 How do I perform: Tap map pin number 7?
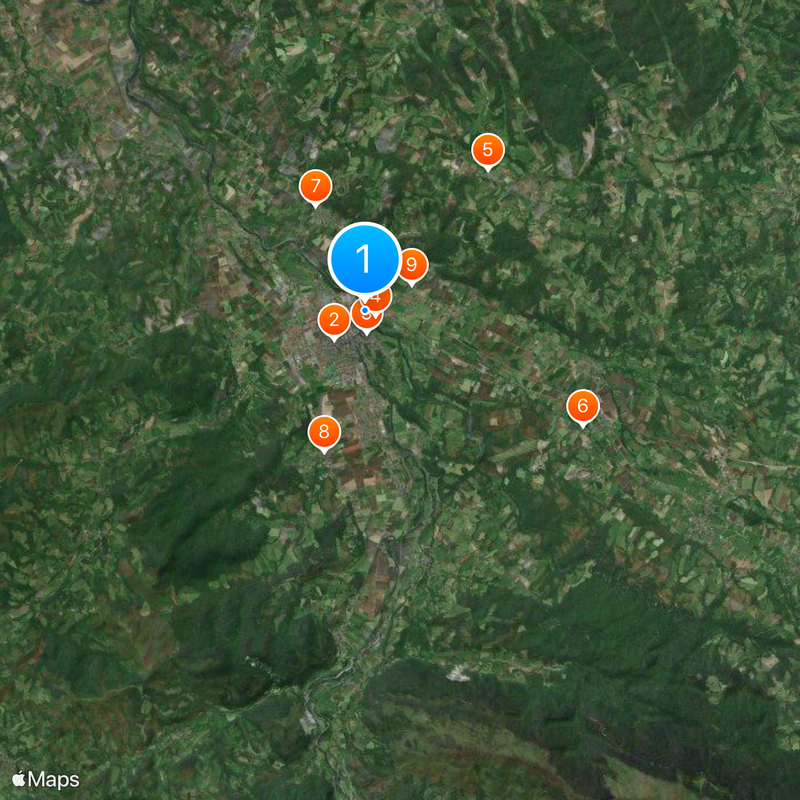click(x=315, y=186)
